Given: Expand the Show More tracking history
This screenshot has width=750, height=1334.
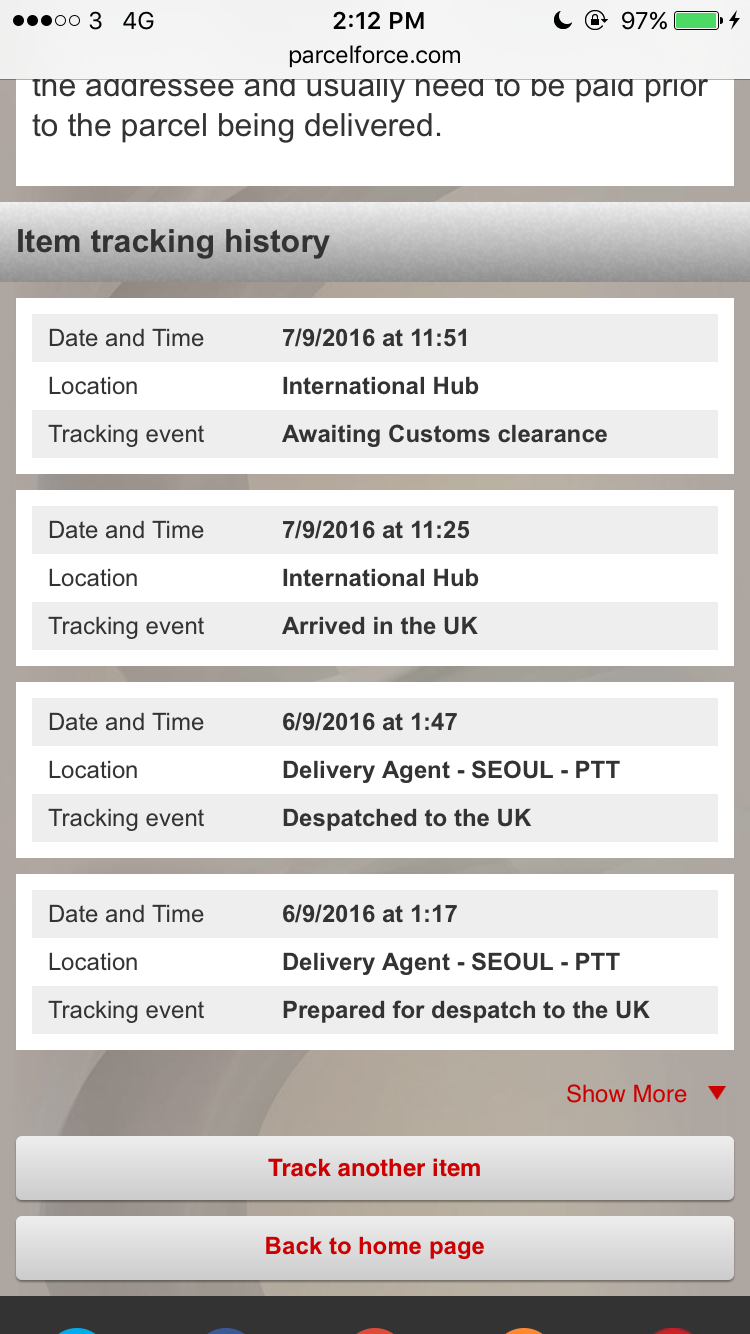Looking at the screenshot, I should coord(646,1094).
